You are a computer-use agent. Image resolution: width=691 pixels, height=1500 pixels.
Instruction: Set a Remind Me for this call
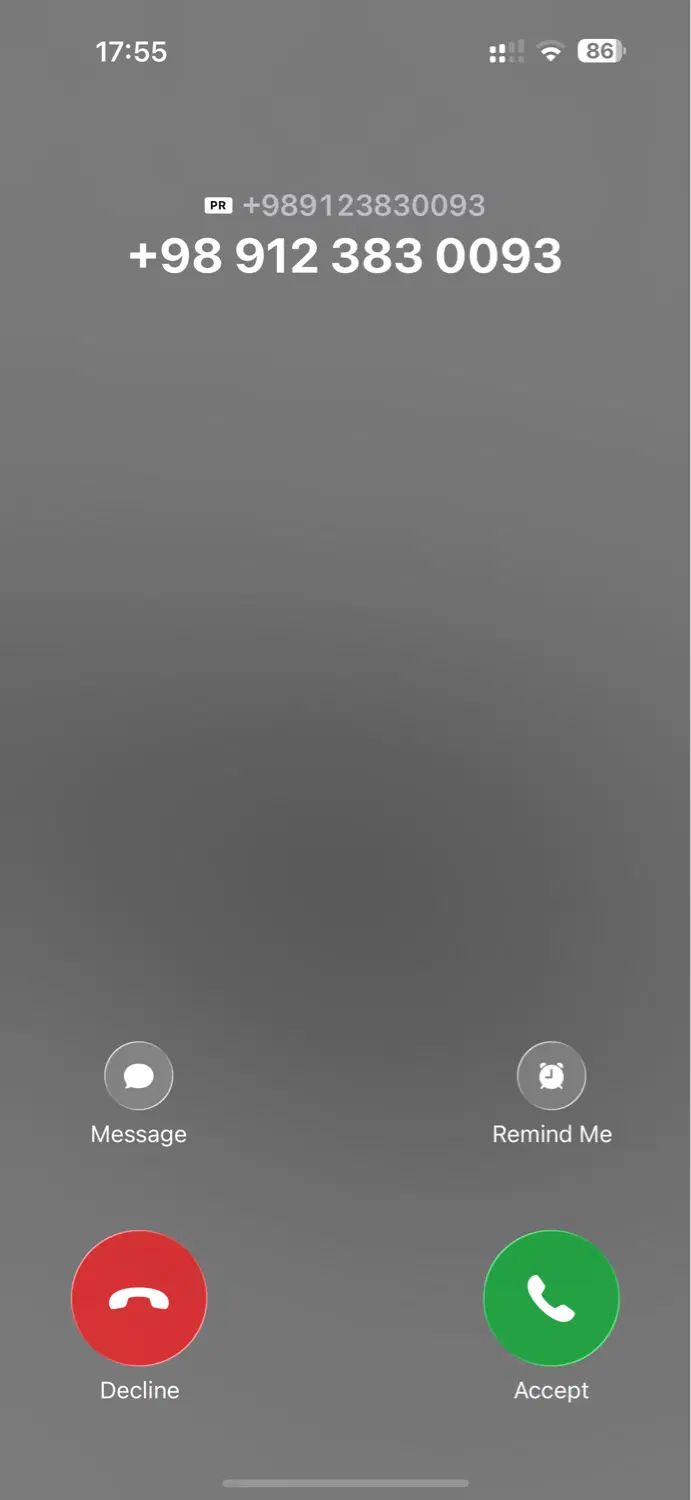(x=551, y=1076)
